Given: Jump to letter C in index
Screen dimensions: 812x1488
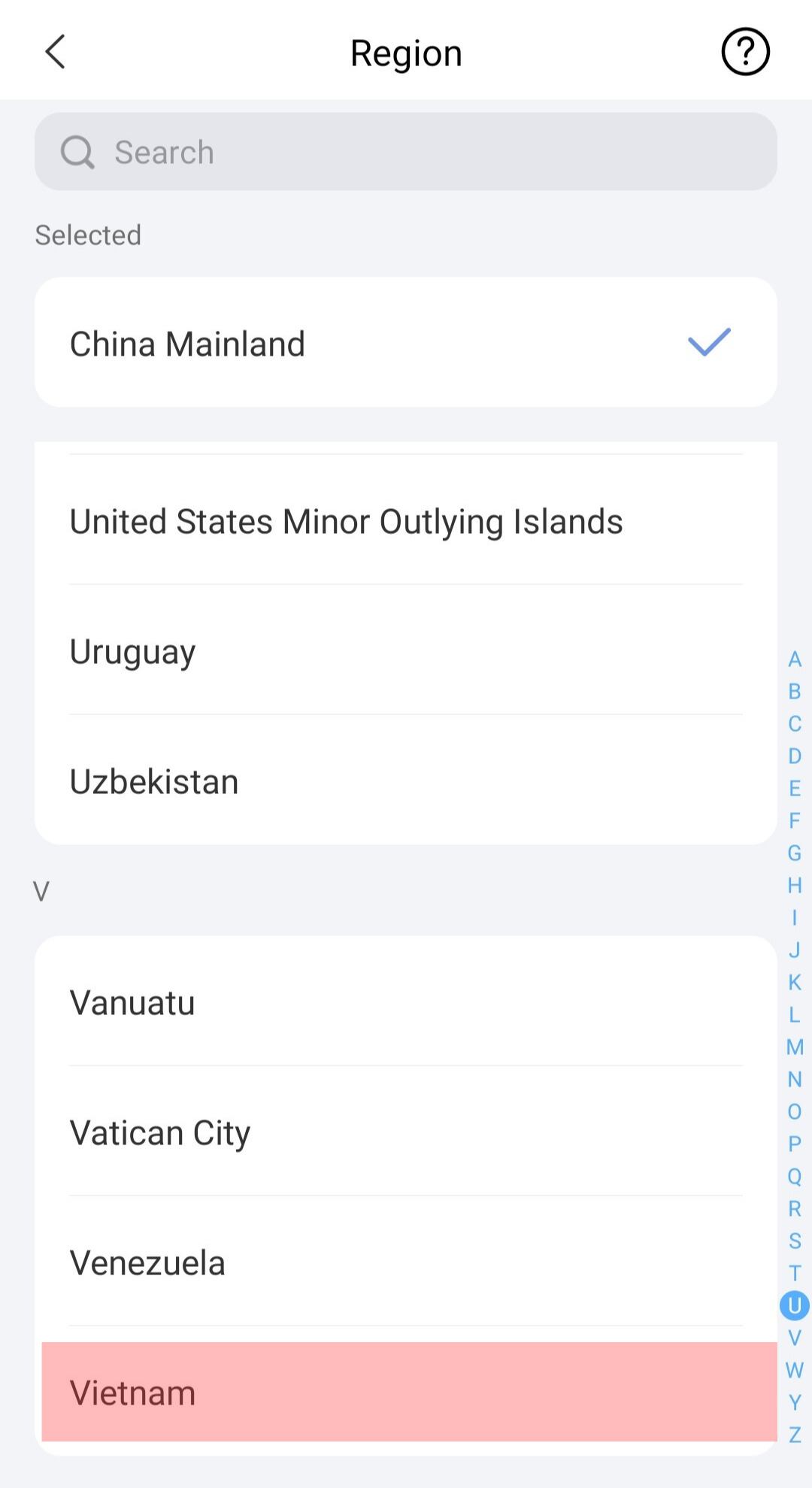Looking at the screenshot, I should click(795, 723).
